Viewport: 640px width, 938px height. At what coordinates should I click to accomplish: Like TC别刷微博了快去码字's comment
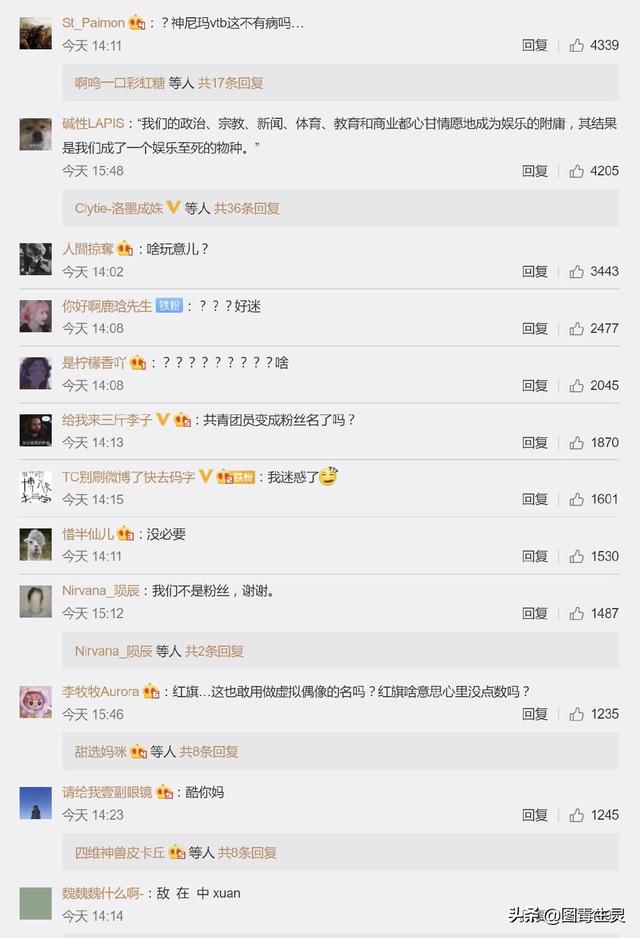[x=577, y=499]
